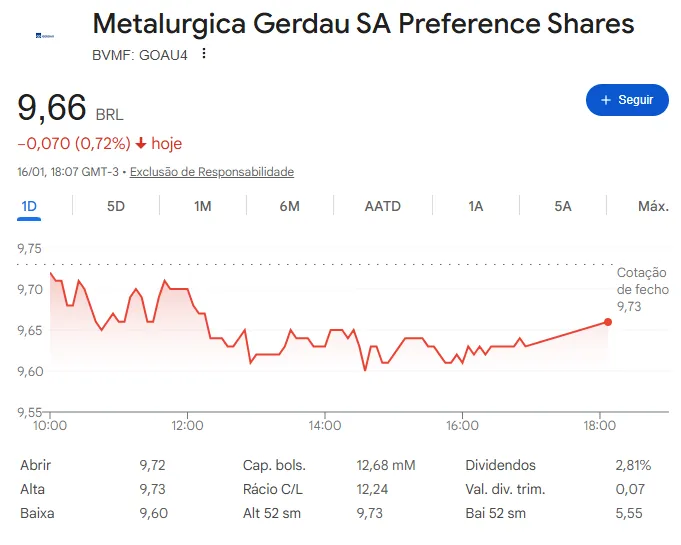Image resolution: width=681 pixels, height=545 pixels.
Task: Switch to the 1M chart range
Action: (x=203, y=206)
